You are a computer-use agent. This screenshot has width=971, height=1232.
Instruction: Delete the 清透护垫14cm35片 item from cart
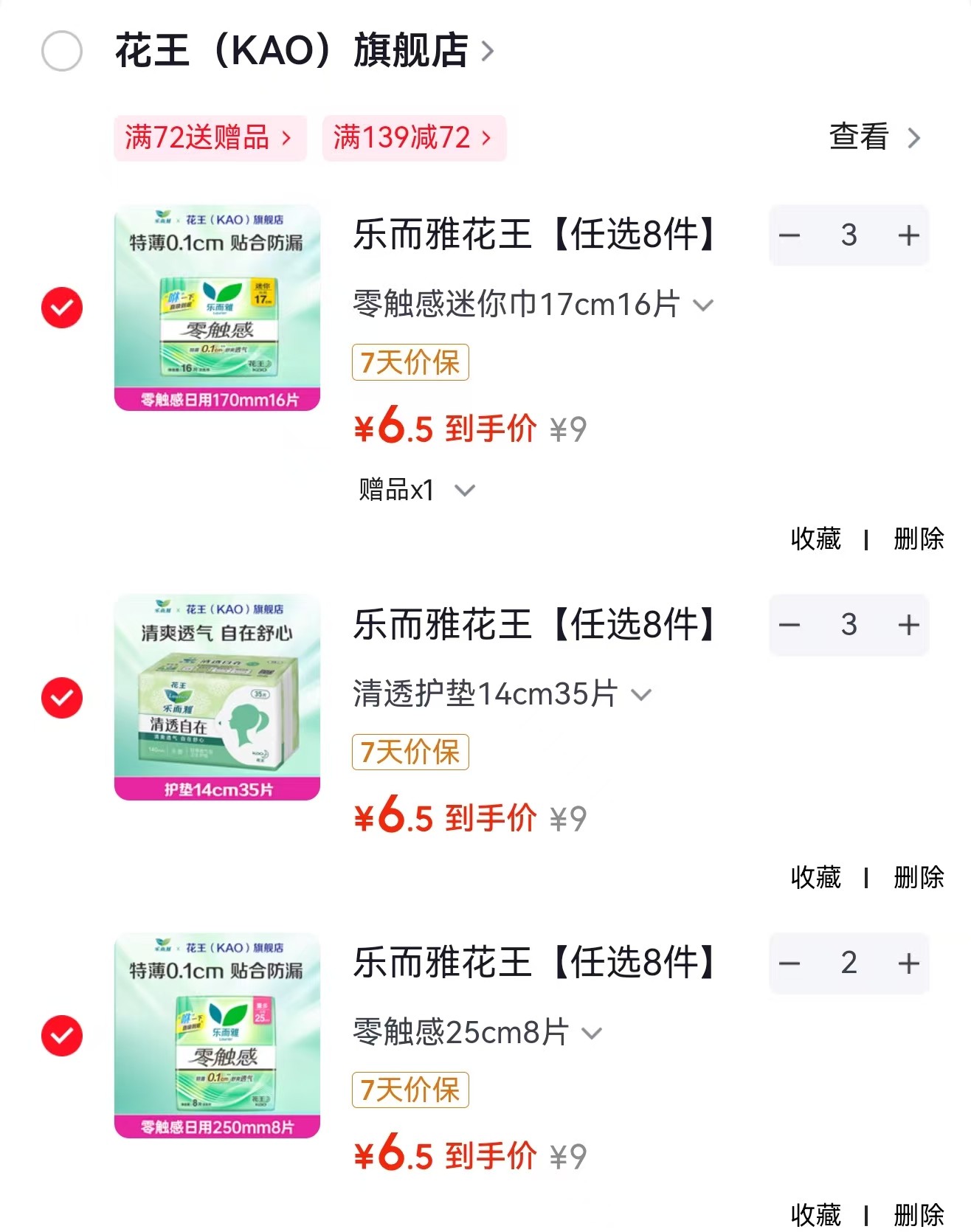click(918, 878)
